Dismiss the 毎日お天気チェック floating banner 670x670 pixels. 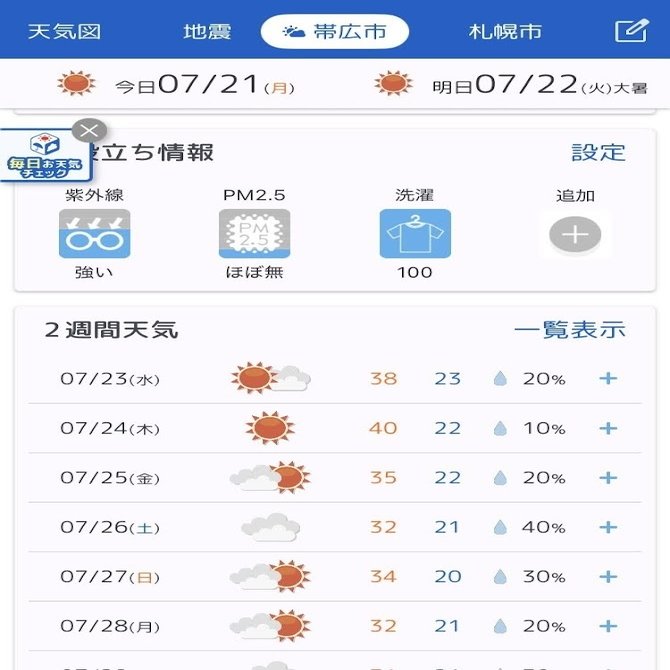tap(90, 130)
